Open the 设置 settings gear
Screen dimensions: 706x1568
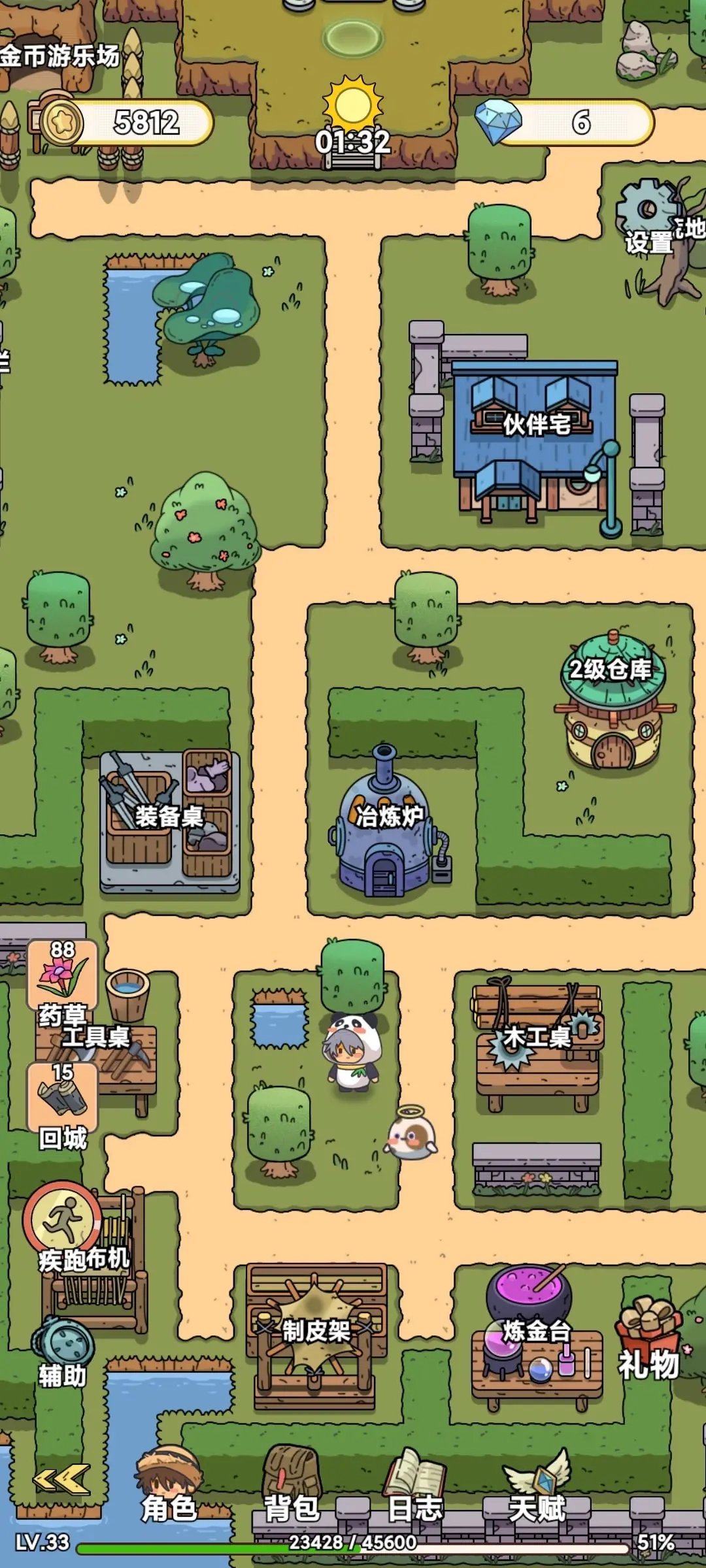click(647, 217)
